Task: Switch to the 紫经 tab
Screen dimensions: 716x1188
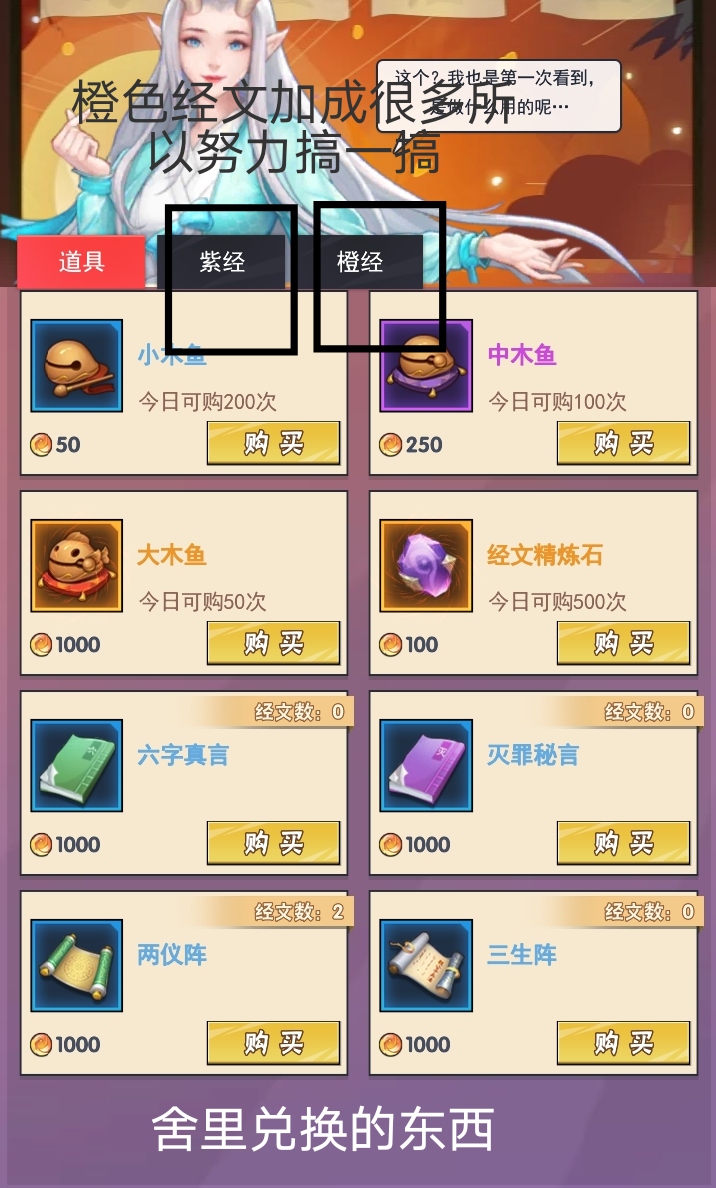Action: pos(222,262)
